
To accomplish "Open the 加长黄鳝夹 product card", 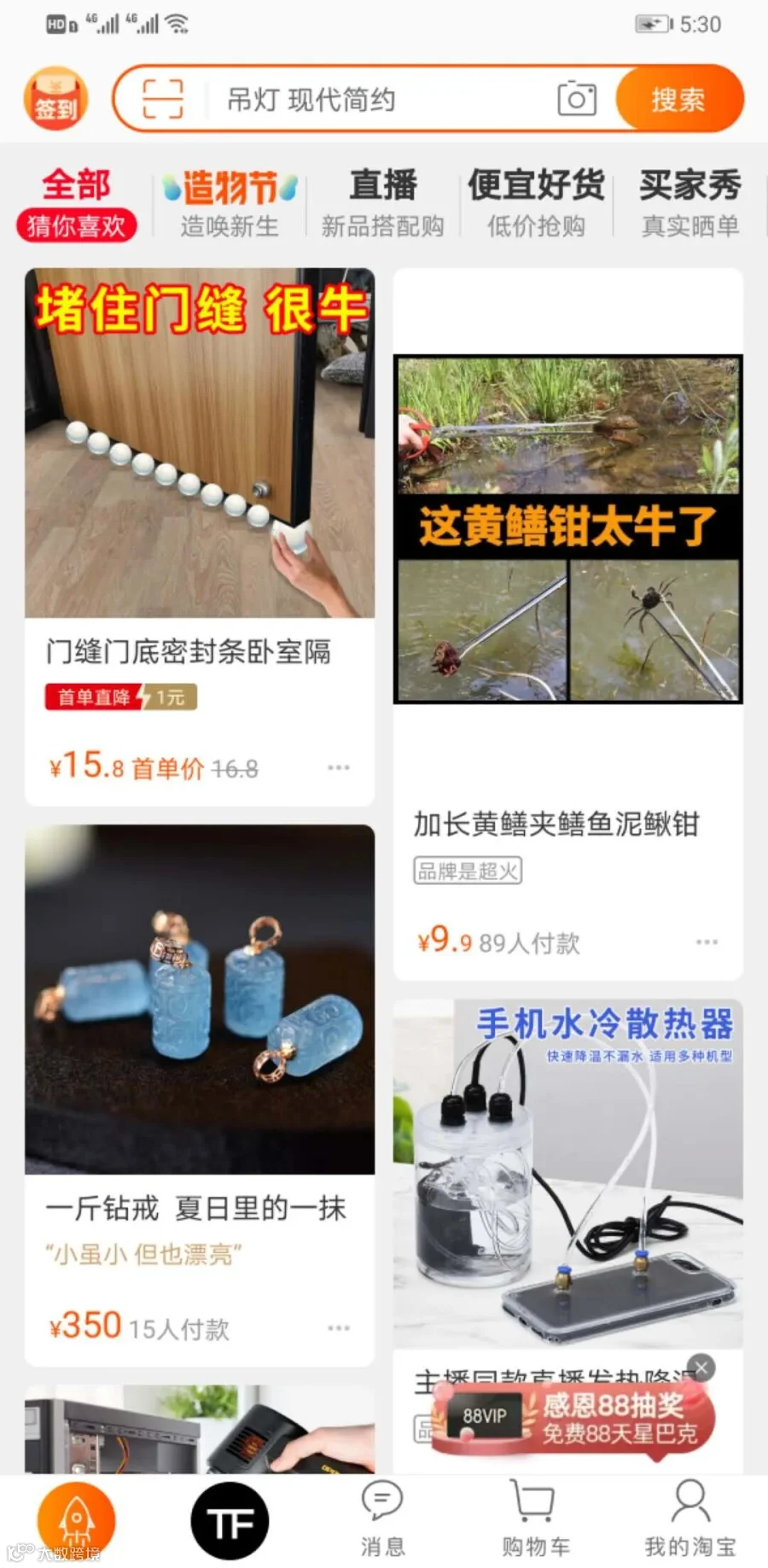I will tap(568, 625).
